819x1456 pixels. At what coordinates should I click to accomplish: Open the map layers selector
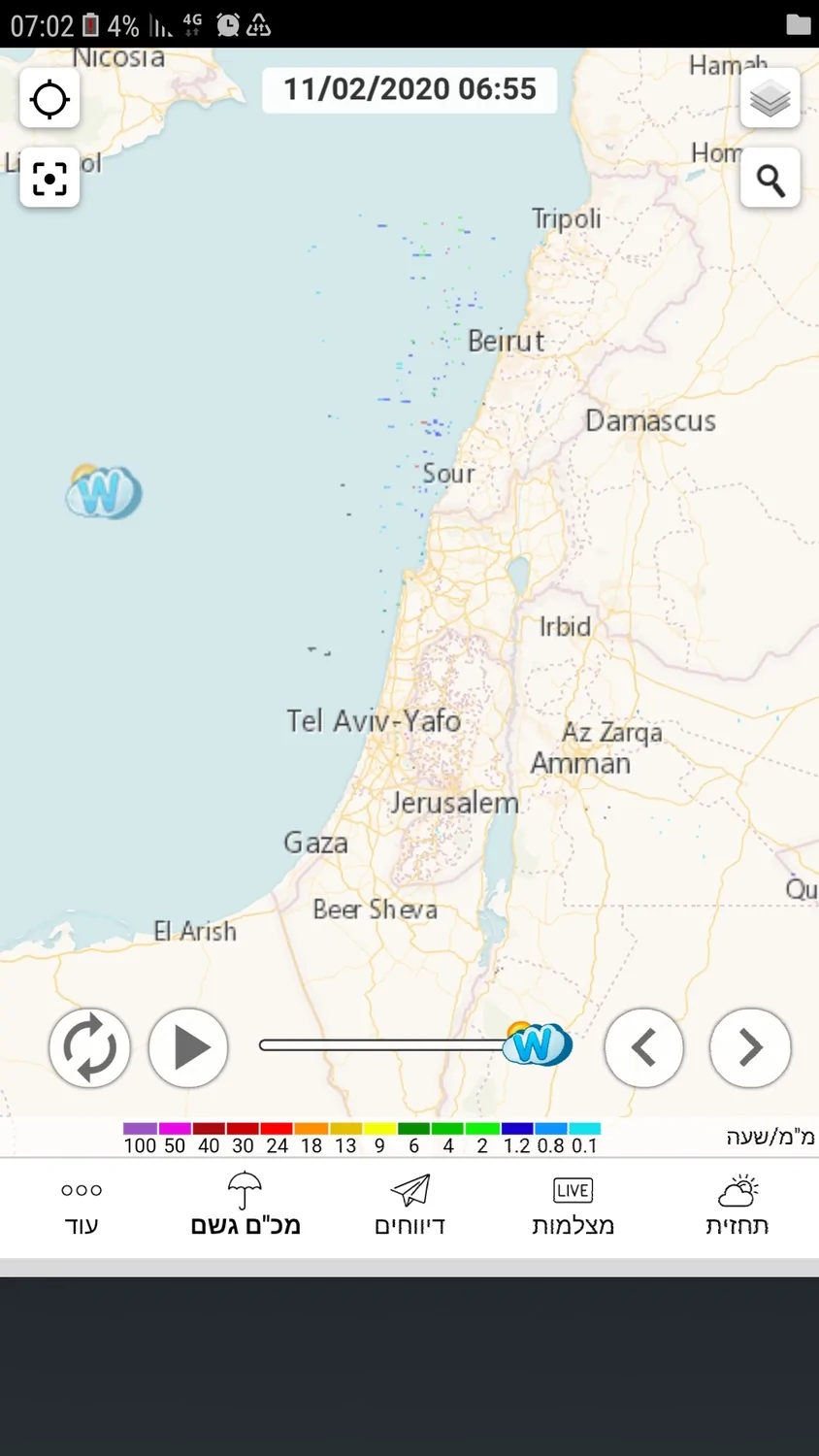[x=770, y=99]
